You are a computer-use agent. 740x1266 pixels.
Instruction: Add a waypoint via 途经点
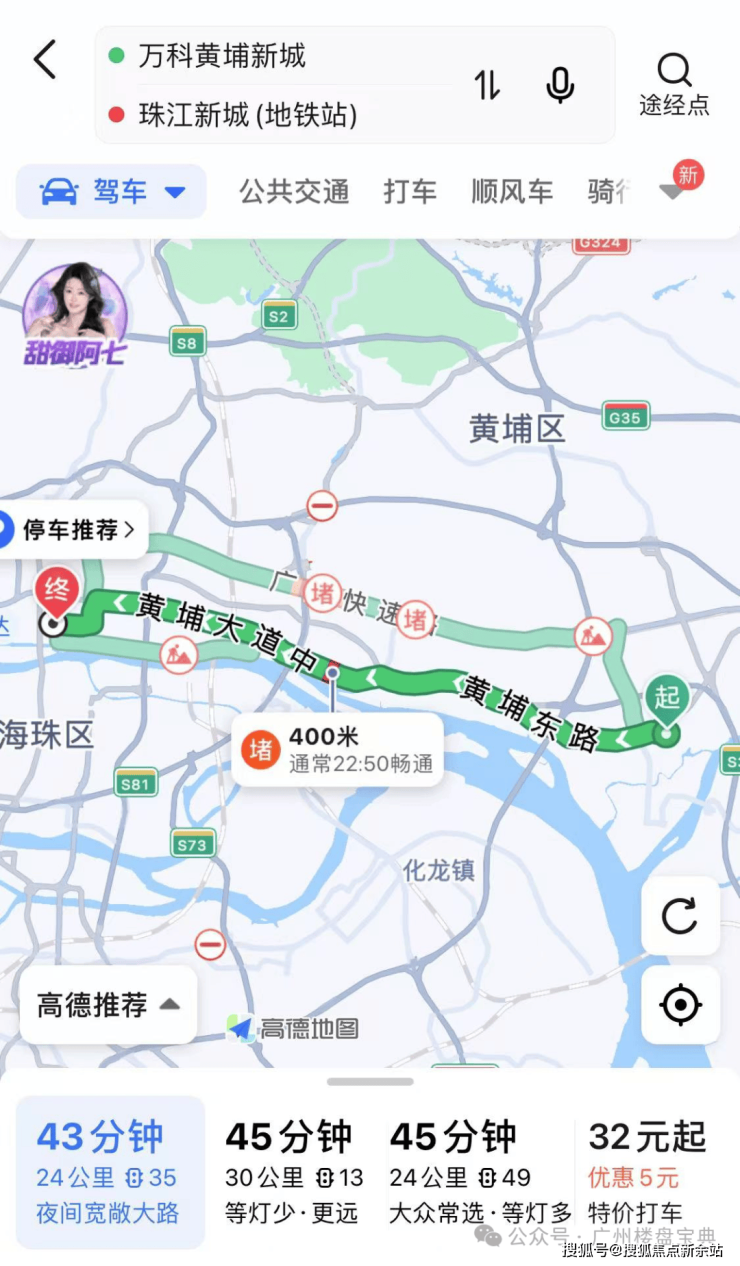point(674,85)
